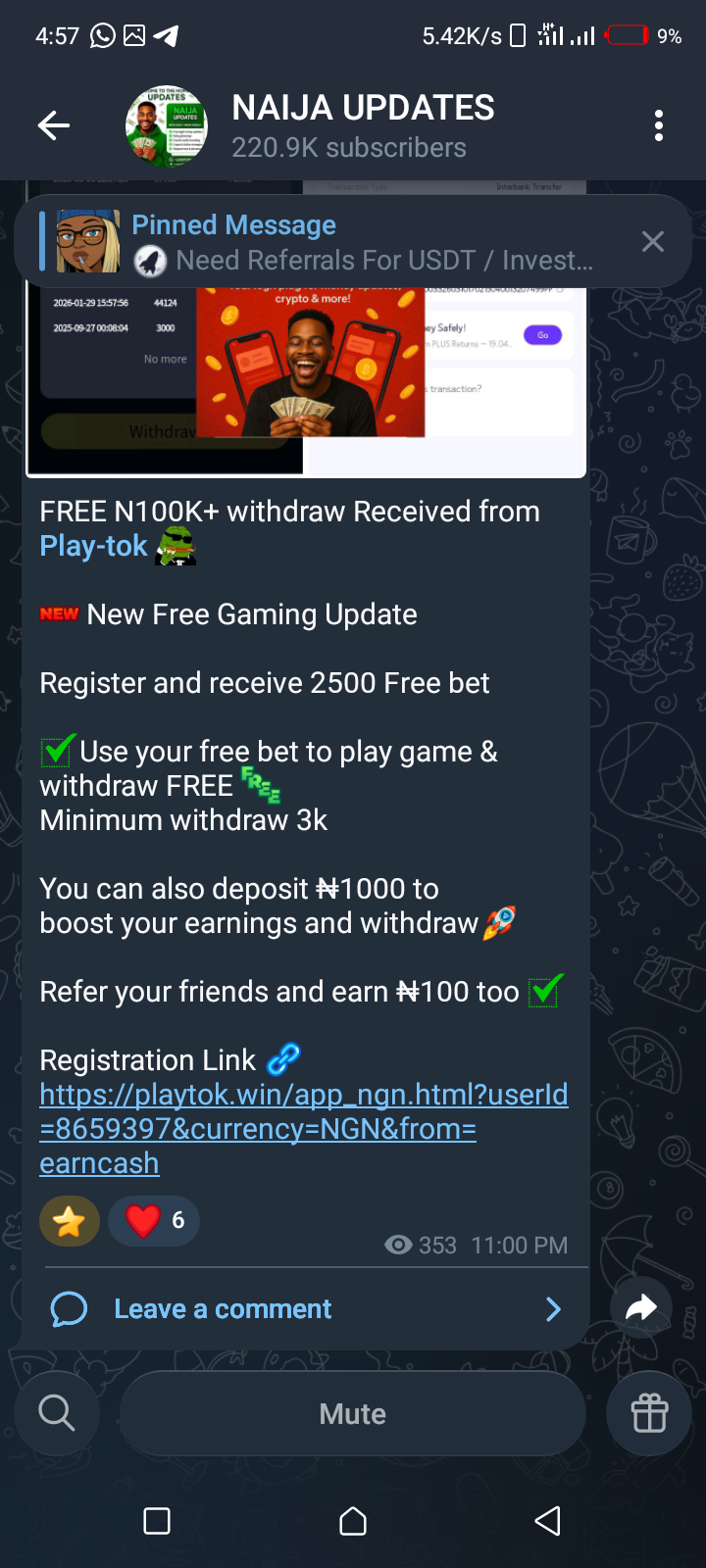Open the gift button
The height and width of the screenshot is (1568, 706).
pos(649,1413)
